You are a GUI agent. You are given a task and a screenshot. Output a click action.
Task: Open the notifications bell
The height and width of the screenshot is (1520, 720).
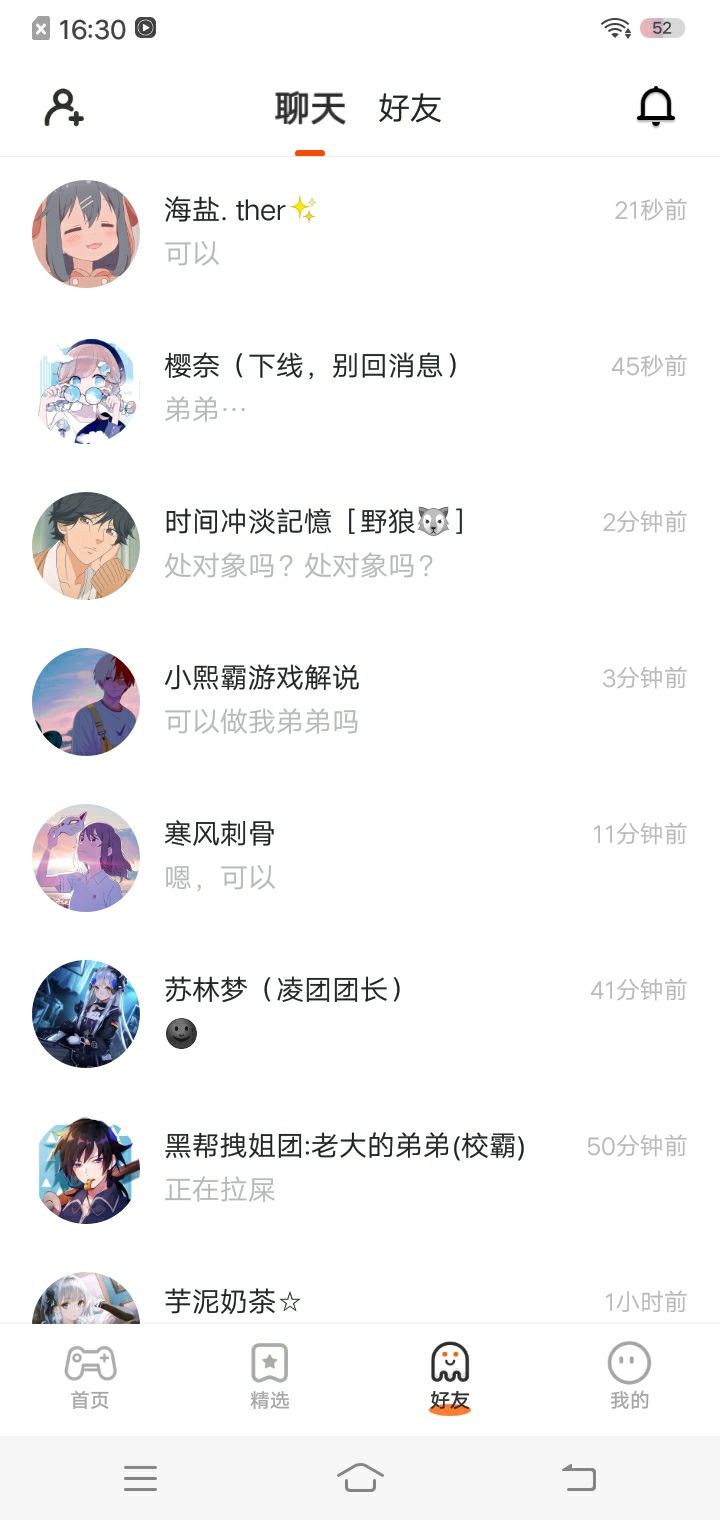656,107
